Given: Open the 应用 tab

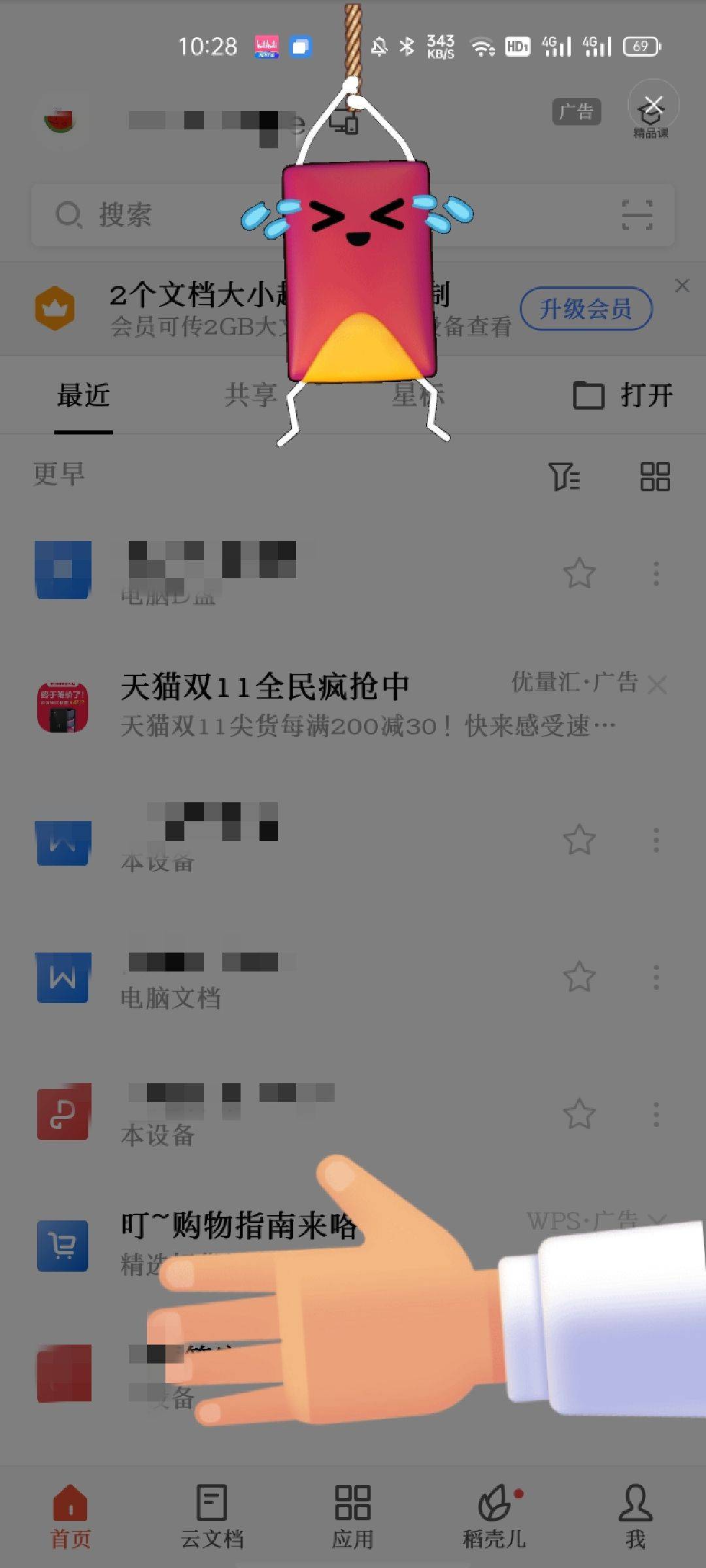Looking at the screenshot, I should coord(352,1516).
